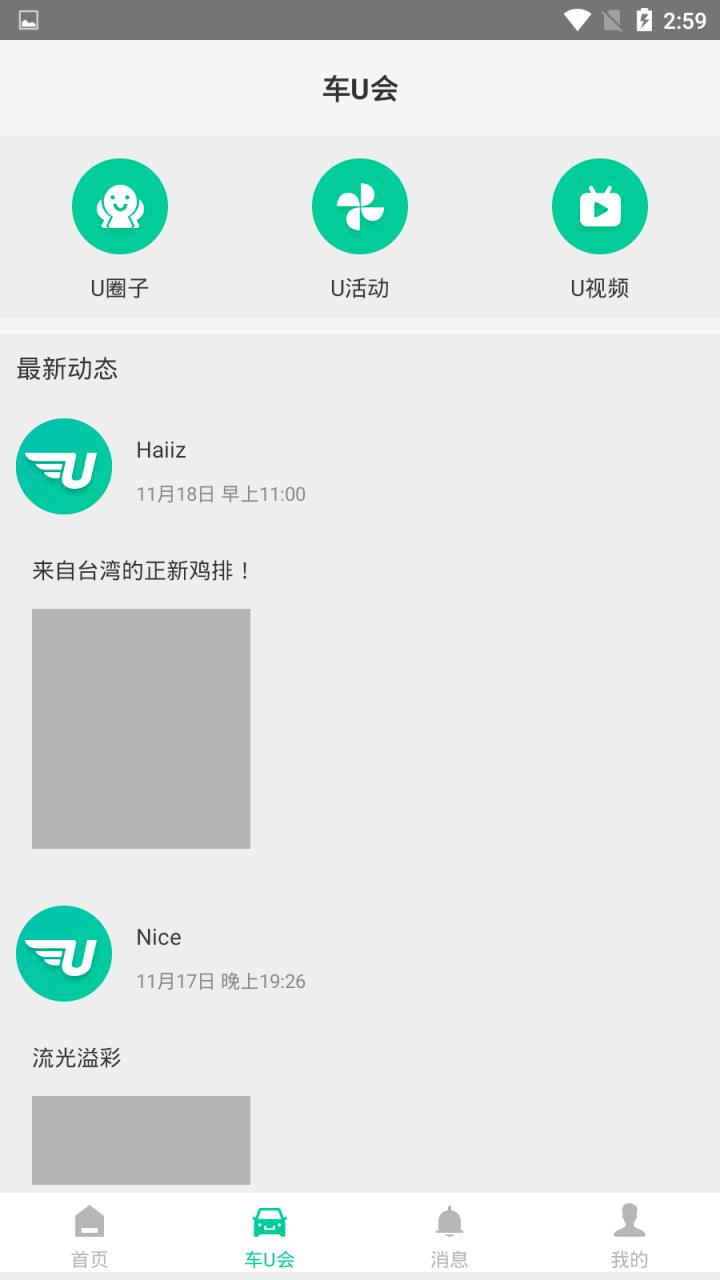This screenshot has height=1280, width=720.
Task: Open the U视频 video play icon
Action: (600, 206)
